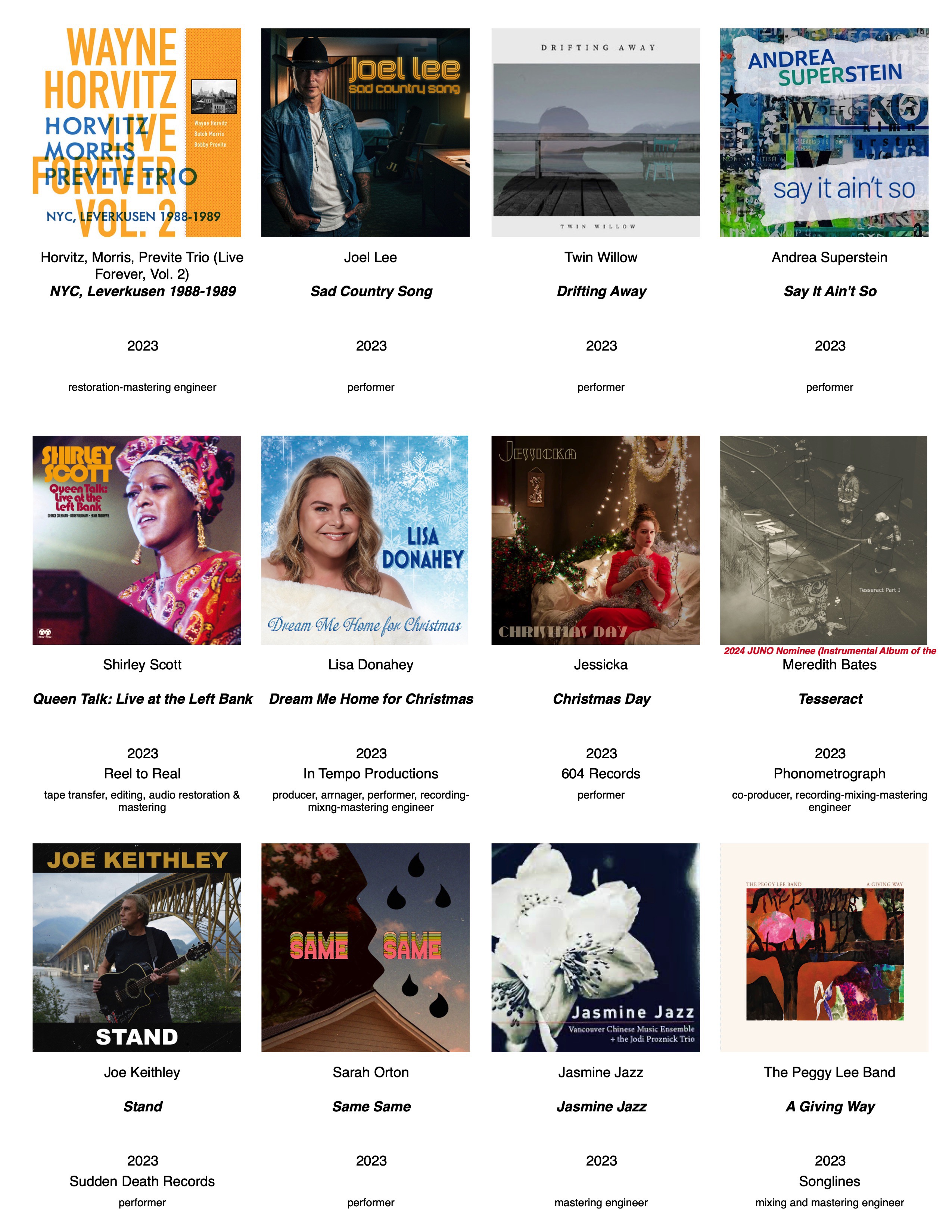
Task: View Twin Willow's Drifting Away album
Action: (595, 133)
